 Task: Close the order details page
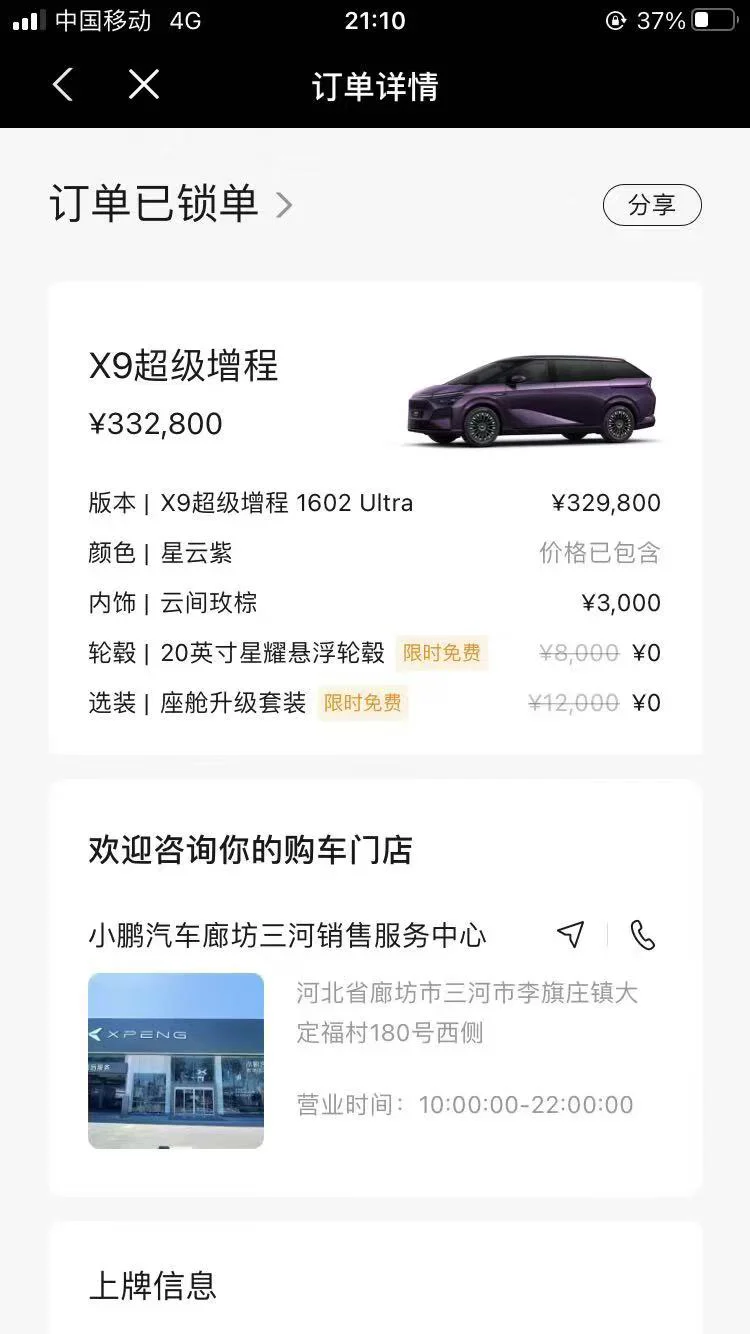[144, 85]
